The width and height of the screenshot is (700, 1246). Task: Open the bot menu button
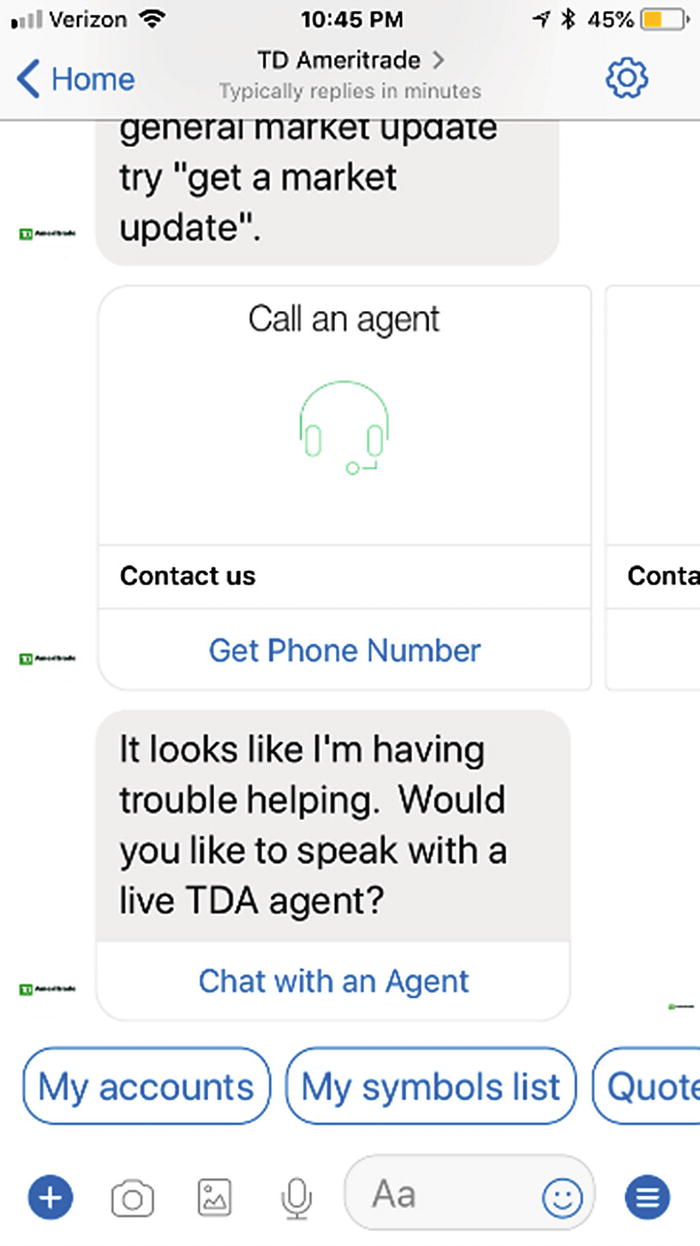tap(646, 1195)
